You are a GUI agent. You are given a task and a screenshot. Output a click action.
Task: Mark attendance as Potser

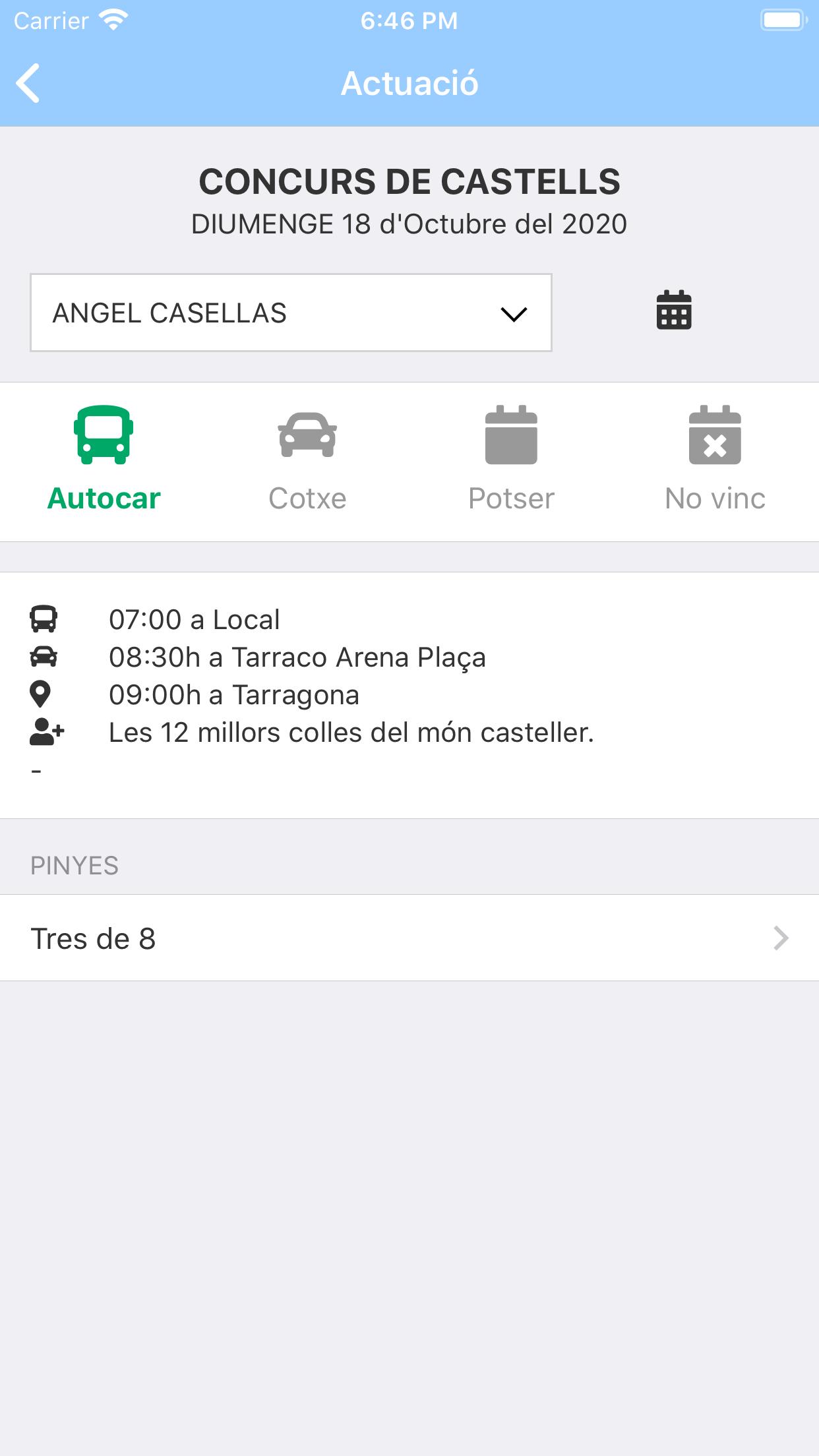511,460
